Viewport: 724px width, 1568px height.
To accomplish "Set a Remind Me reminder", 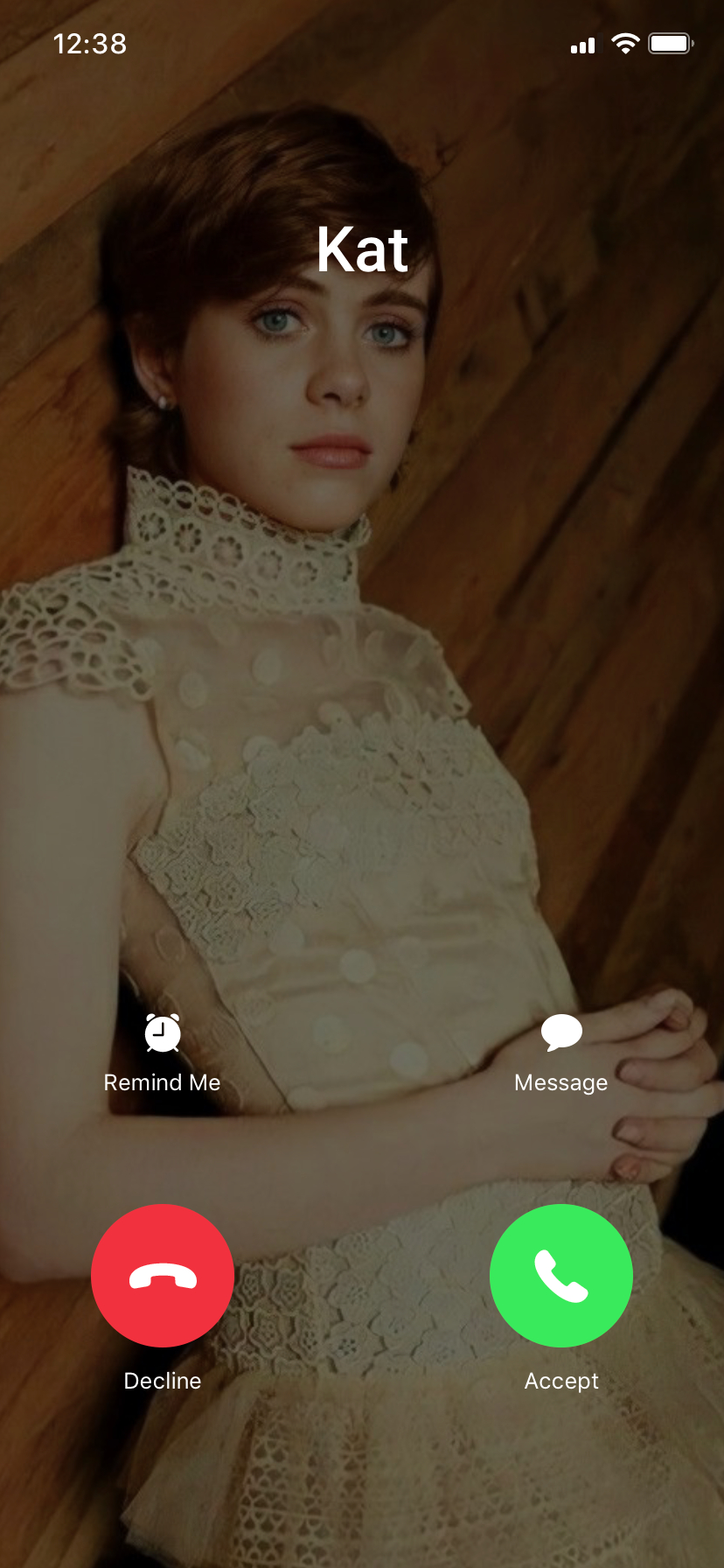I will [x=163, y=1052].
